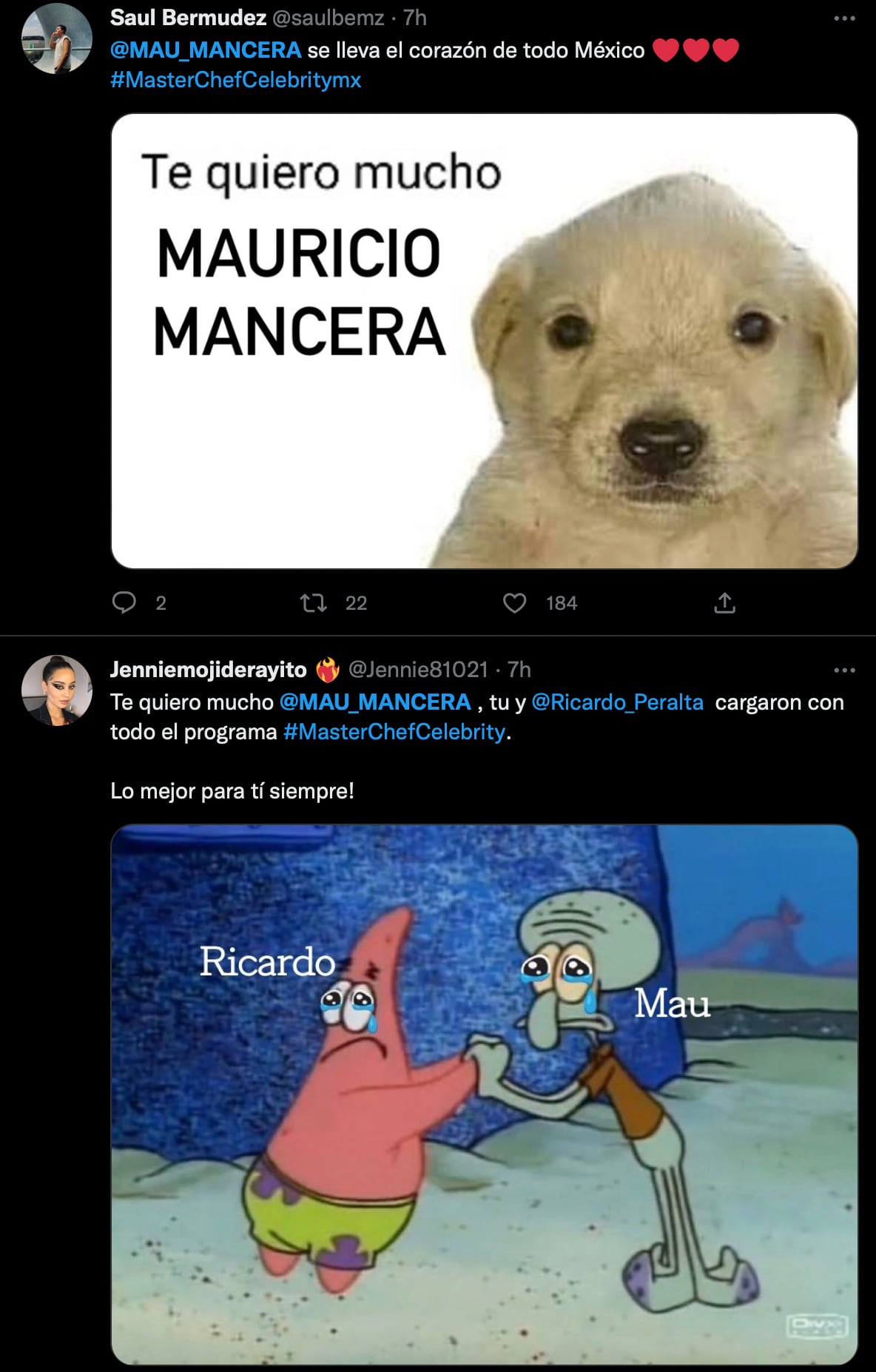Click the 22 retweets count
The width and height of the screenshot is (876, 1372).
click(x=354, y=604)
